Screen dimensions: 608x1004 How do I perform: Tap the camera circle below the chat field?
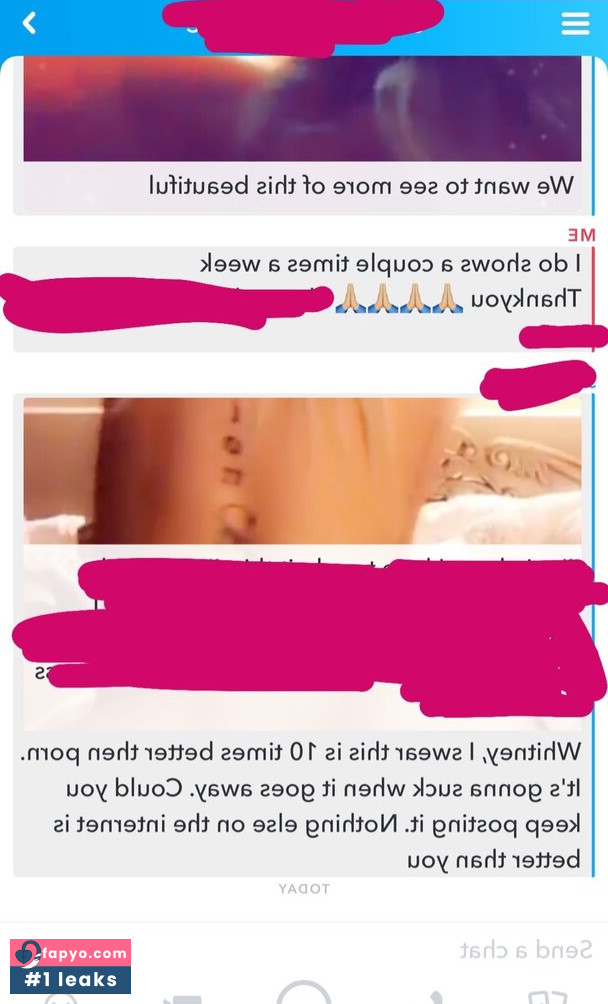(x=304, y=992)
